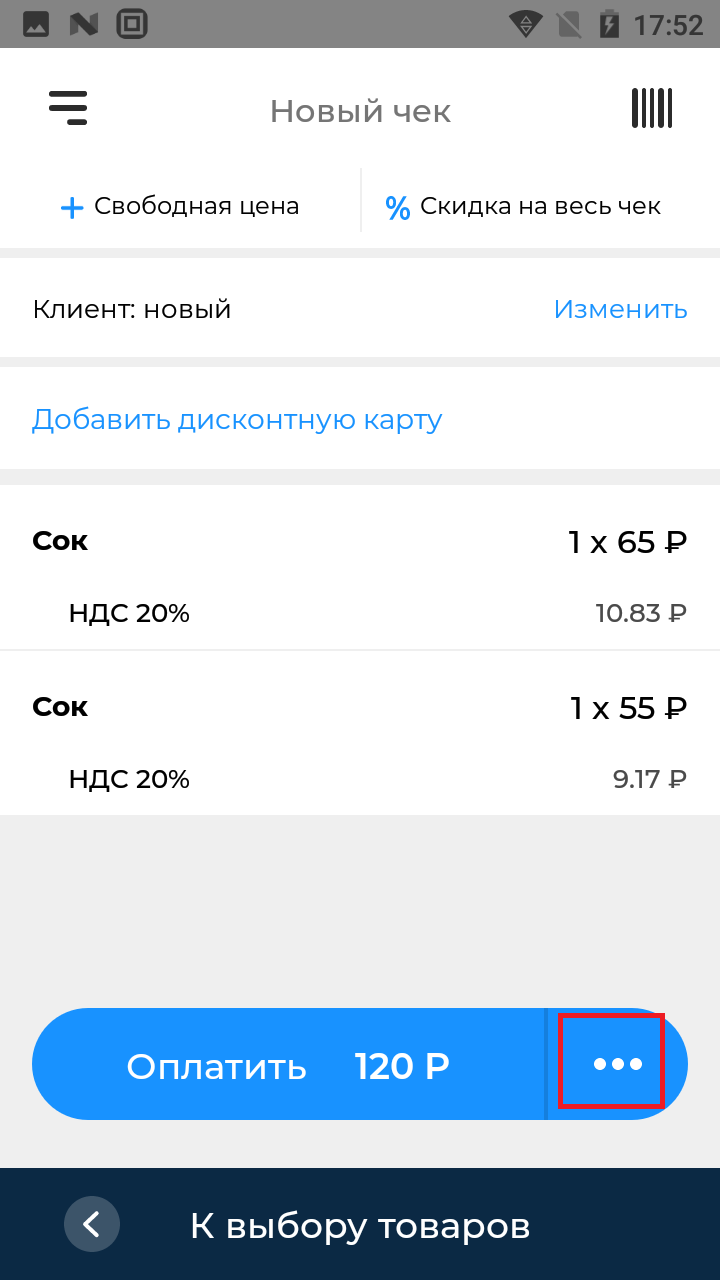Open the Сок item priced 55 ₽
This screenshot has width=720, height=1280.
[360, 733]
